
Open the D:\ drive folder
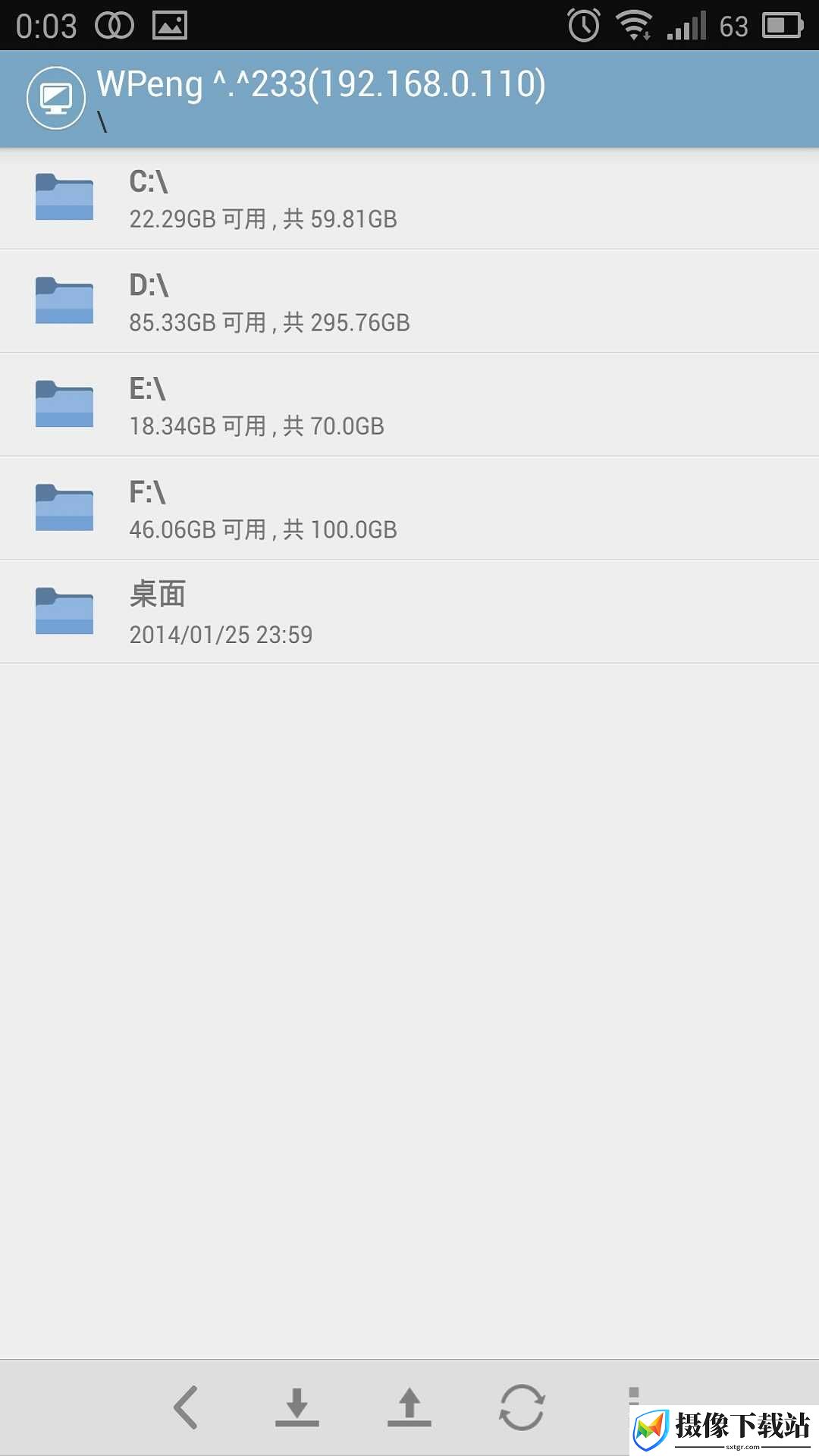tap(409, 301)
